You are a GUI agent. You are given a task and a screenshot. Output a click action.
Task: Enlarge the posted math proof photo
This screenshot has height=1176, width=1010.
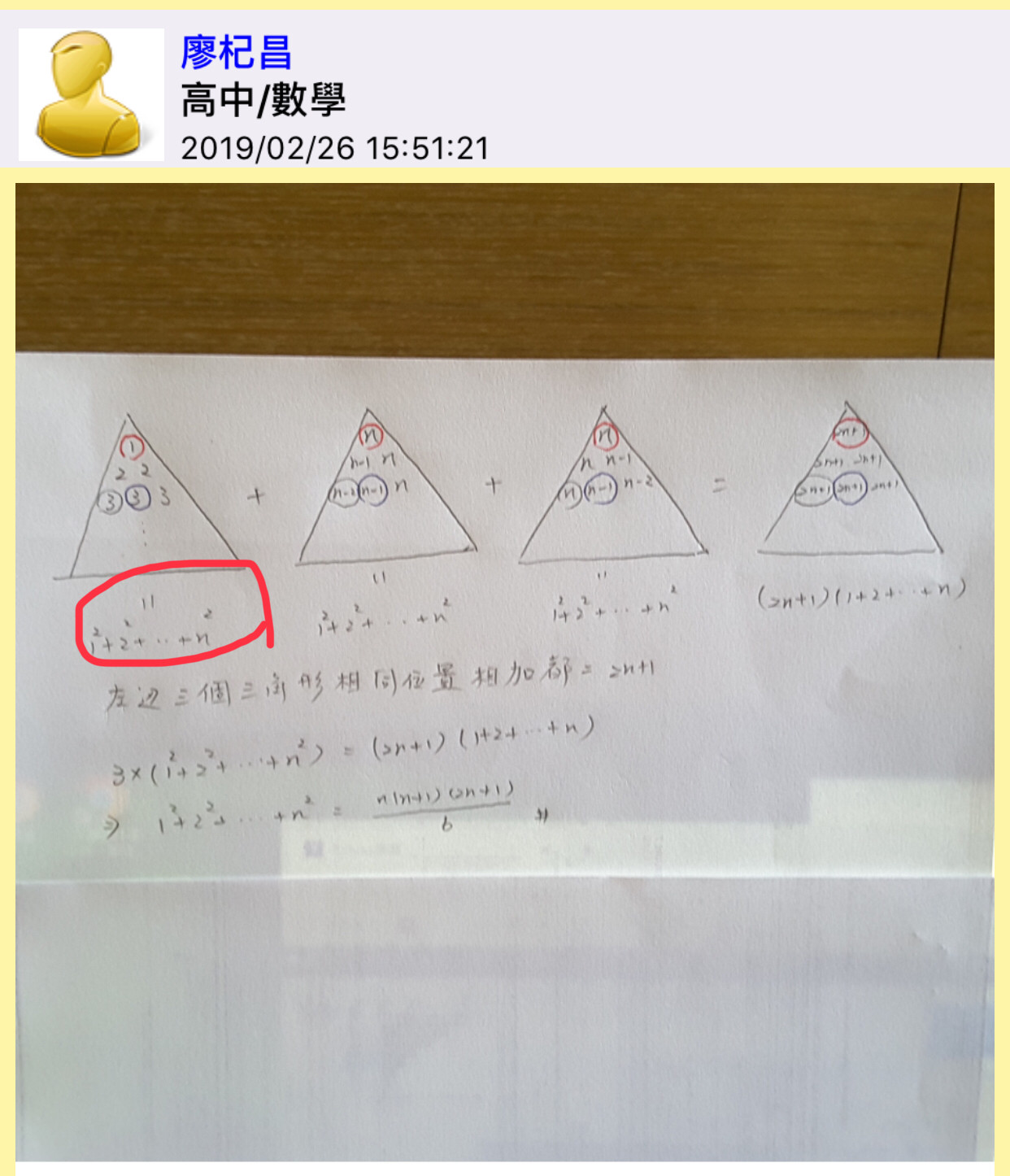(x=504, y=671)
